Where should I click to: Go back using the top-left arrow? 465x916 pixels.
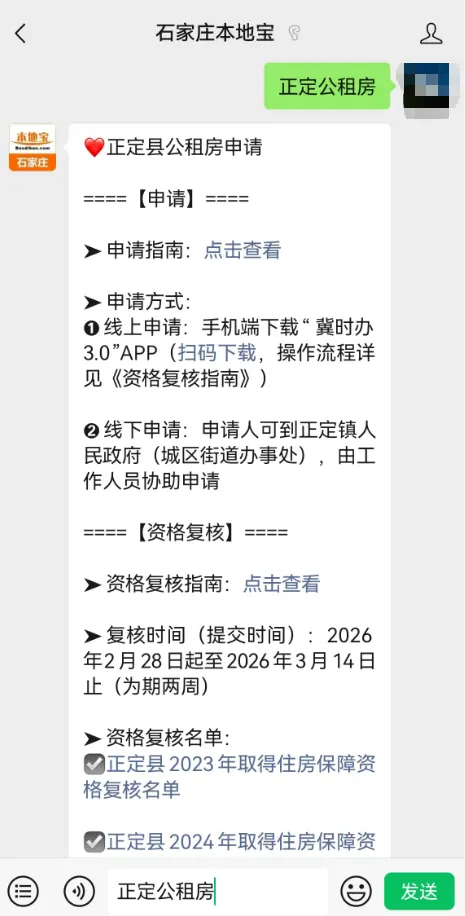[20, 33]
